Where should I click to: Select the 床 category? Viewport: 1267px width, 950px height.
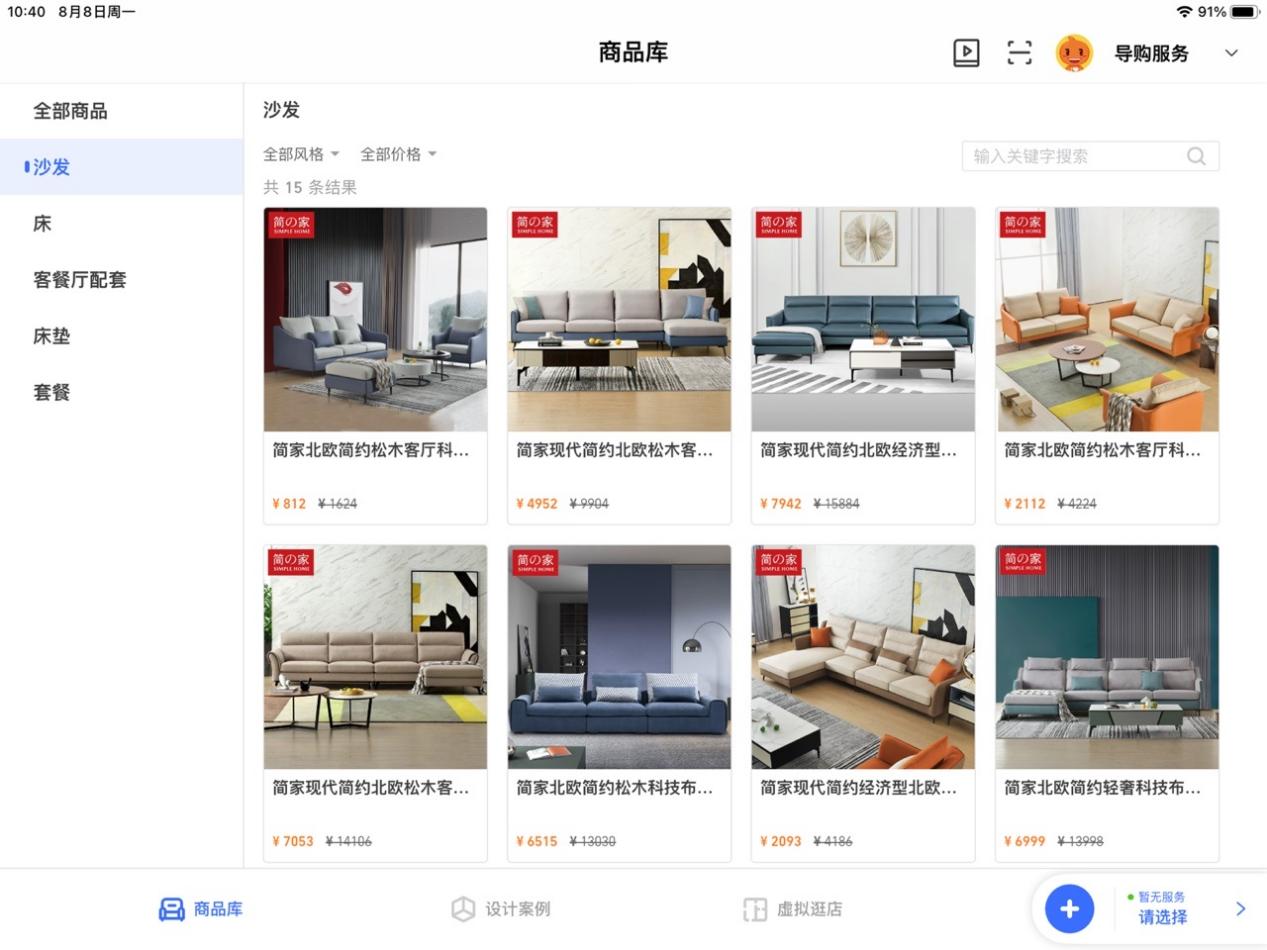[x=42, y=224]
